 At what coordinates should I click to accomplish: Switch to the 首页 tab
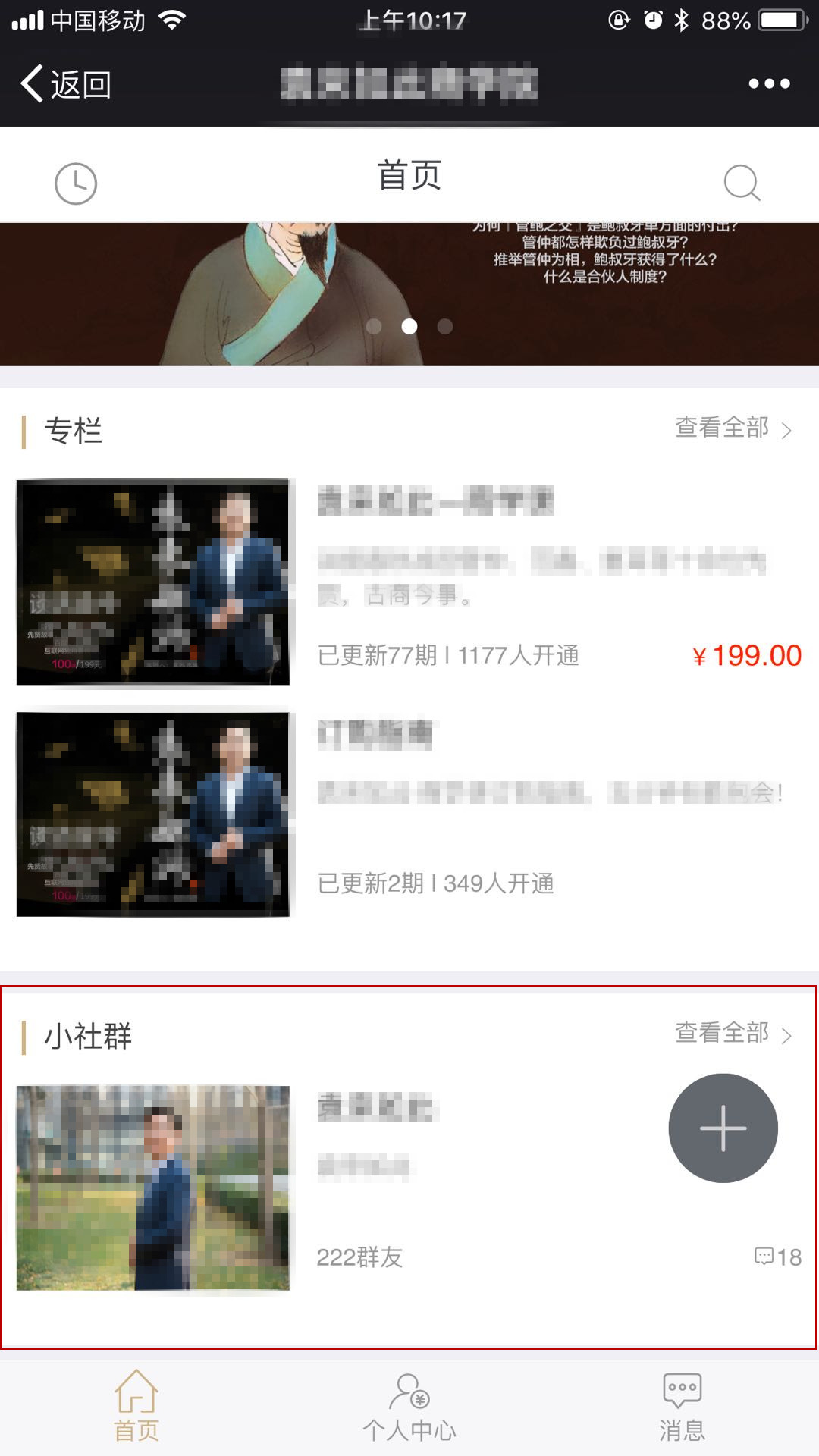tap(136, 1406)
